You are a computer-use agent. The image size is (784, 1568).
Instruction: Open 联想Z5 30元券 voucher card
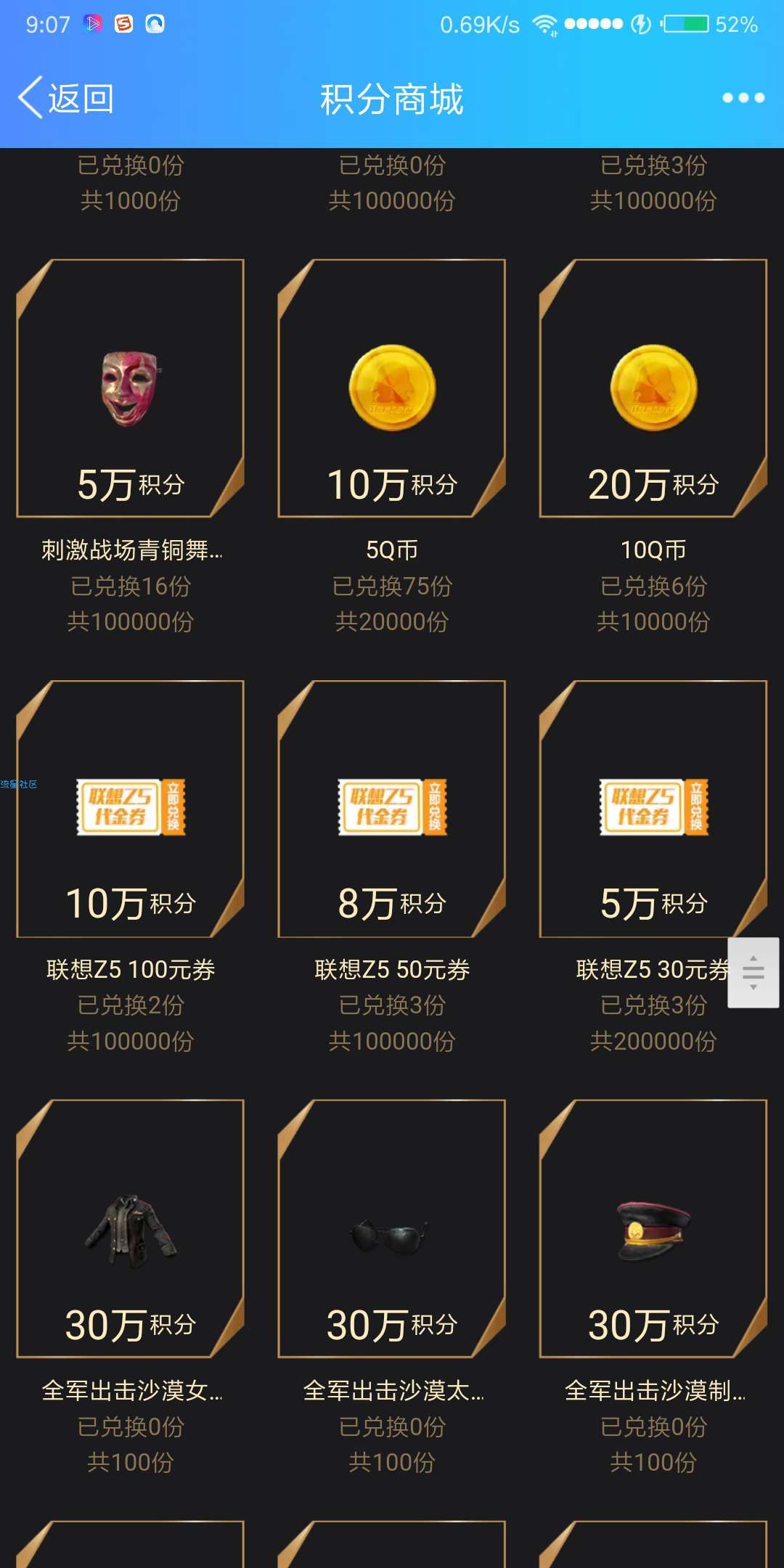click(653, 808)
